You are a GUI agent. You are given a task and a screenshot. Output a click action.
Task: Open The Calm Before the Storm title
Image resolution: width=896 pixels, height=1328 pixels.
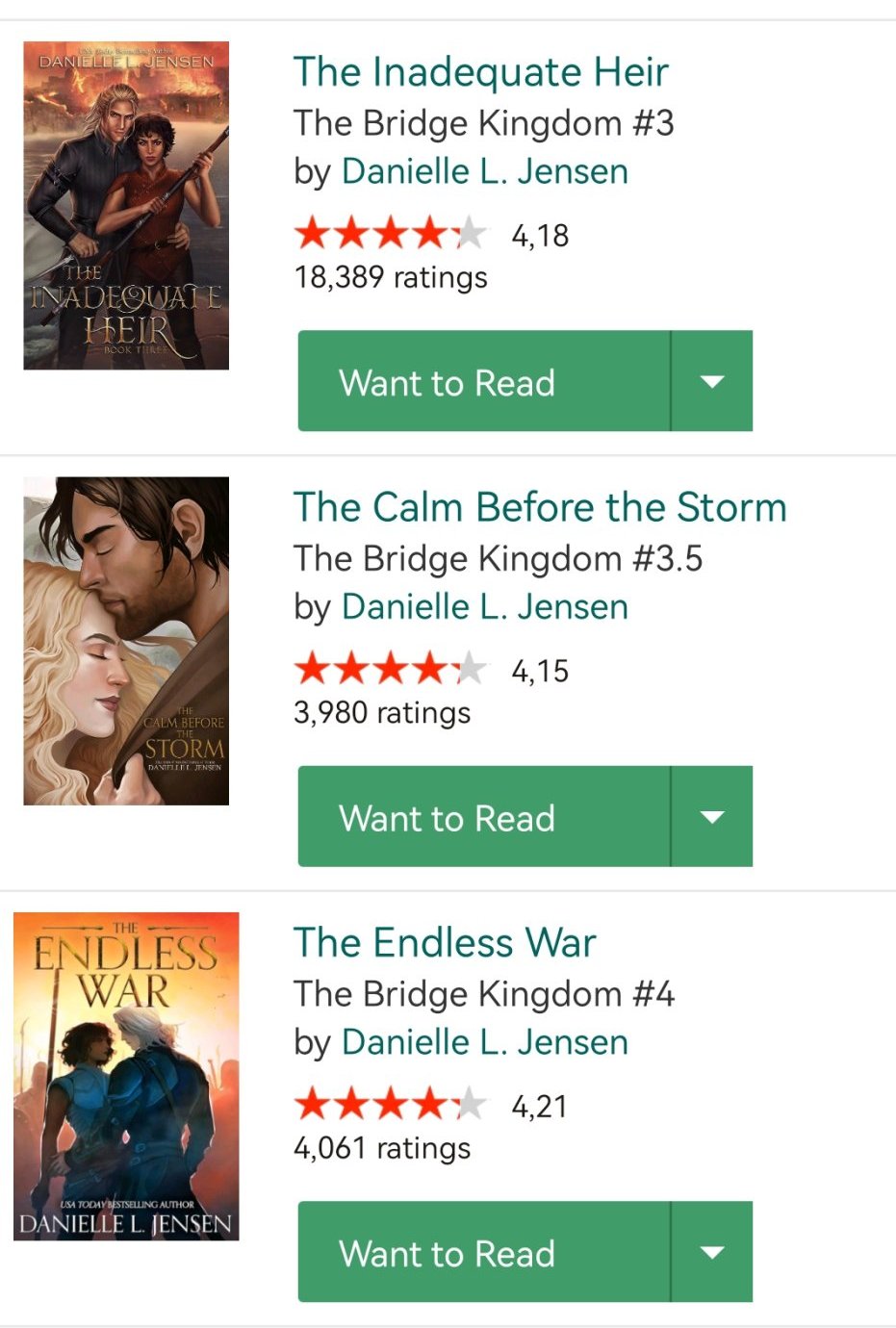tap(540, 507)
